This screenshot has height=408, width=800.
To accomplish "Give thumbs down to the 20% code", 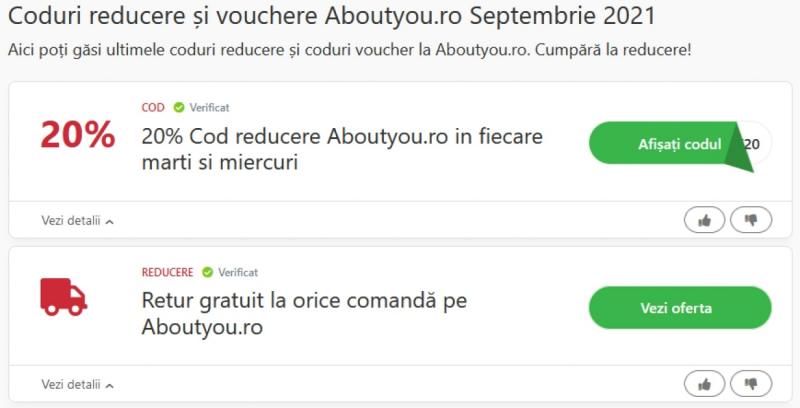I will (x=751, y=220).
